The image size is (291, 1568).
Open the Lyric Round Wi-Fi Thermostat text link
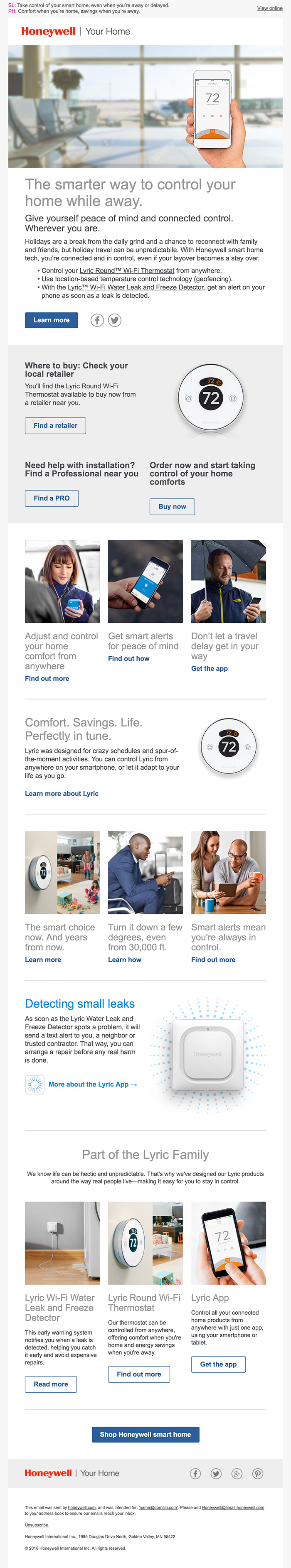pos(127,271)
